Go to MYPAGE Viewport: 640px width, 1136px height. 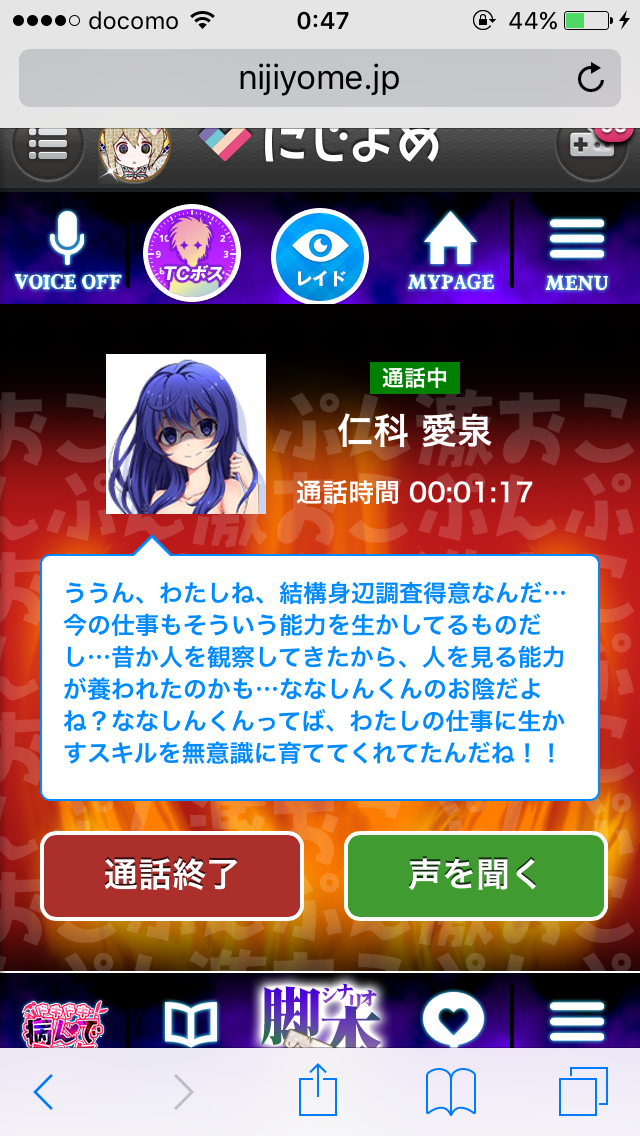pyautogui.click(x=450, y=251)
